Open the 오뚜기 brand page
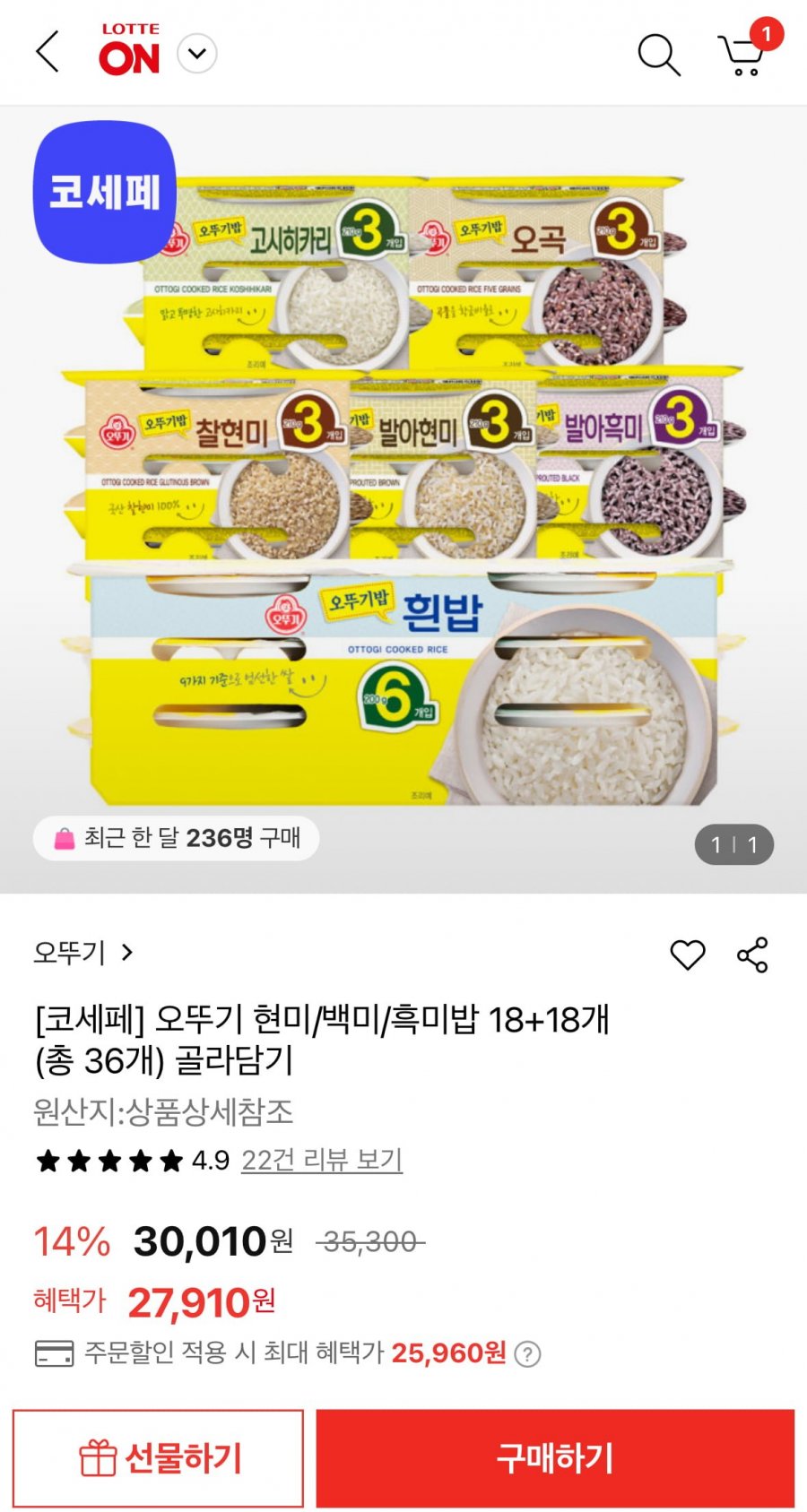807x1512 pixels. [x=82, y=952]
